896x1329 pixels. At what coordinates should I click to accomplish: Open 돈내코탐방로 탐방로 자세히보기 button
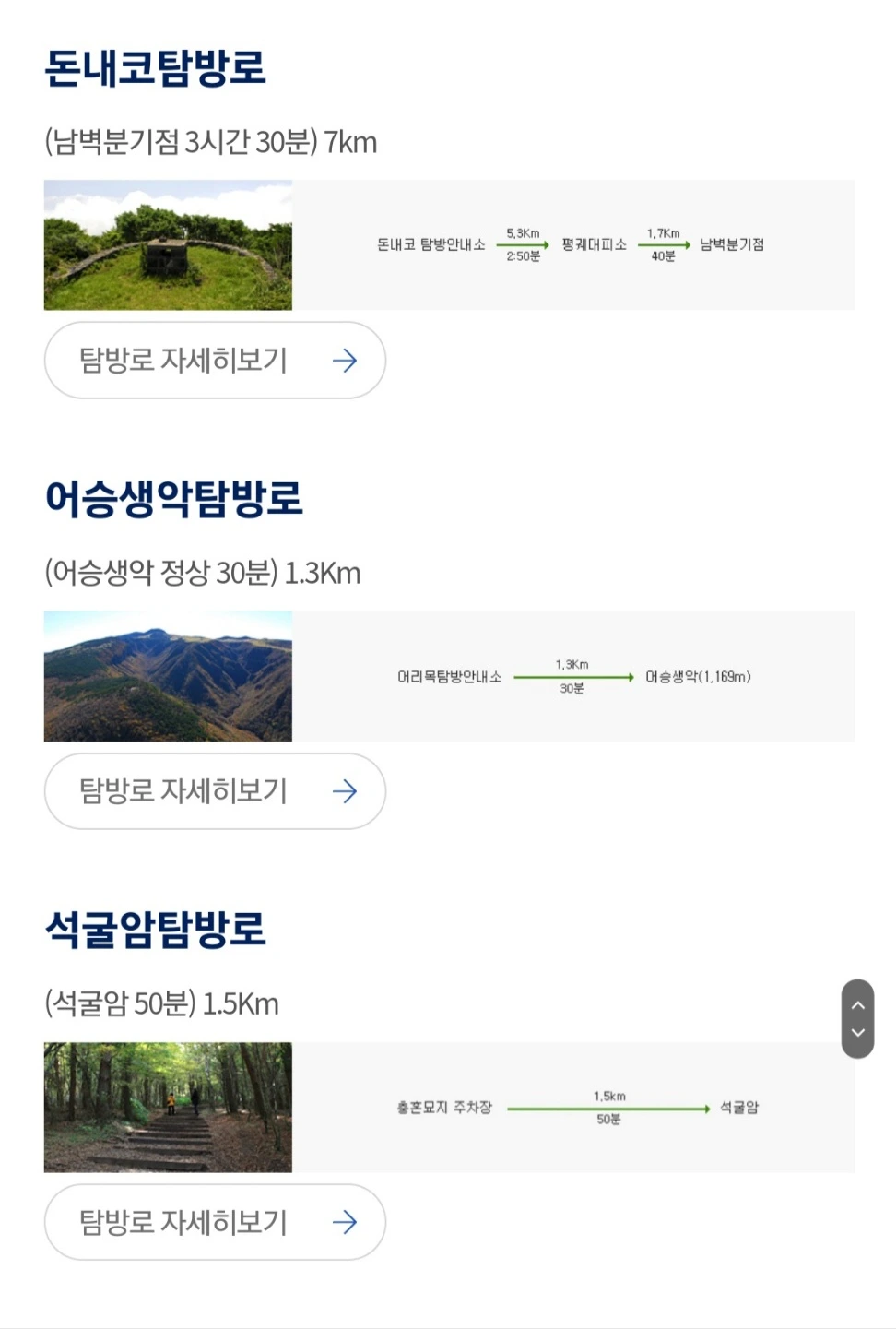[x=215, y=360]
